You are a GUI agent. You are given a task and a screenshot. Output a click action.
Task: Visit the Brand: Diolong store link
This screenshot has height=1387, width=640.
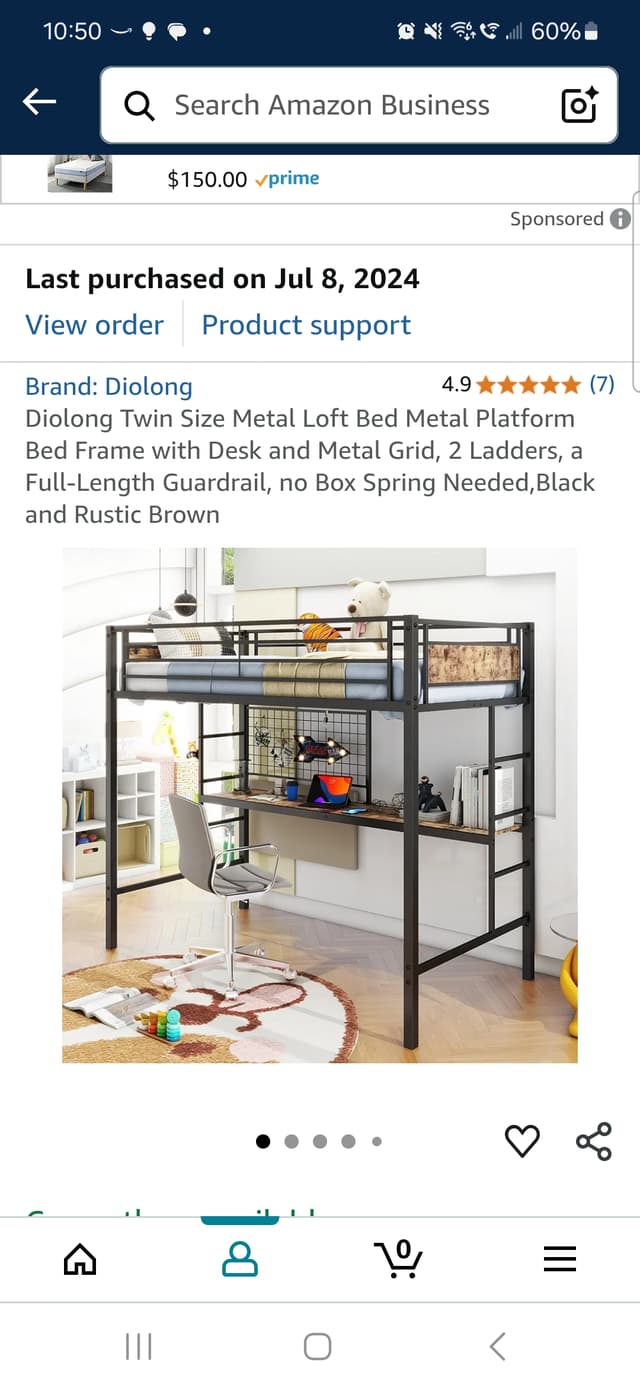(x=109, y=386)
